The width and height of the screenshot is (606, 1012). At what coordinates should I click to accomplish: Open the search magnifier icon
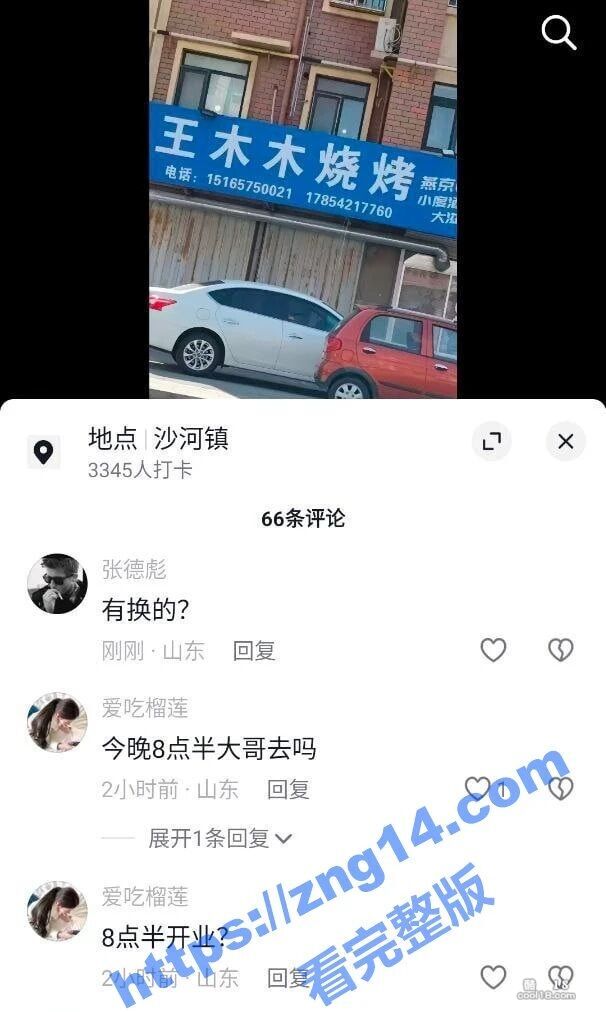558,33
